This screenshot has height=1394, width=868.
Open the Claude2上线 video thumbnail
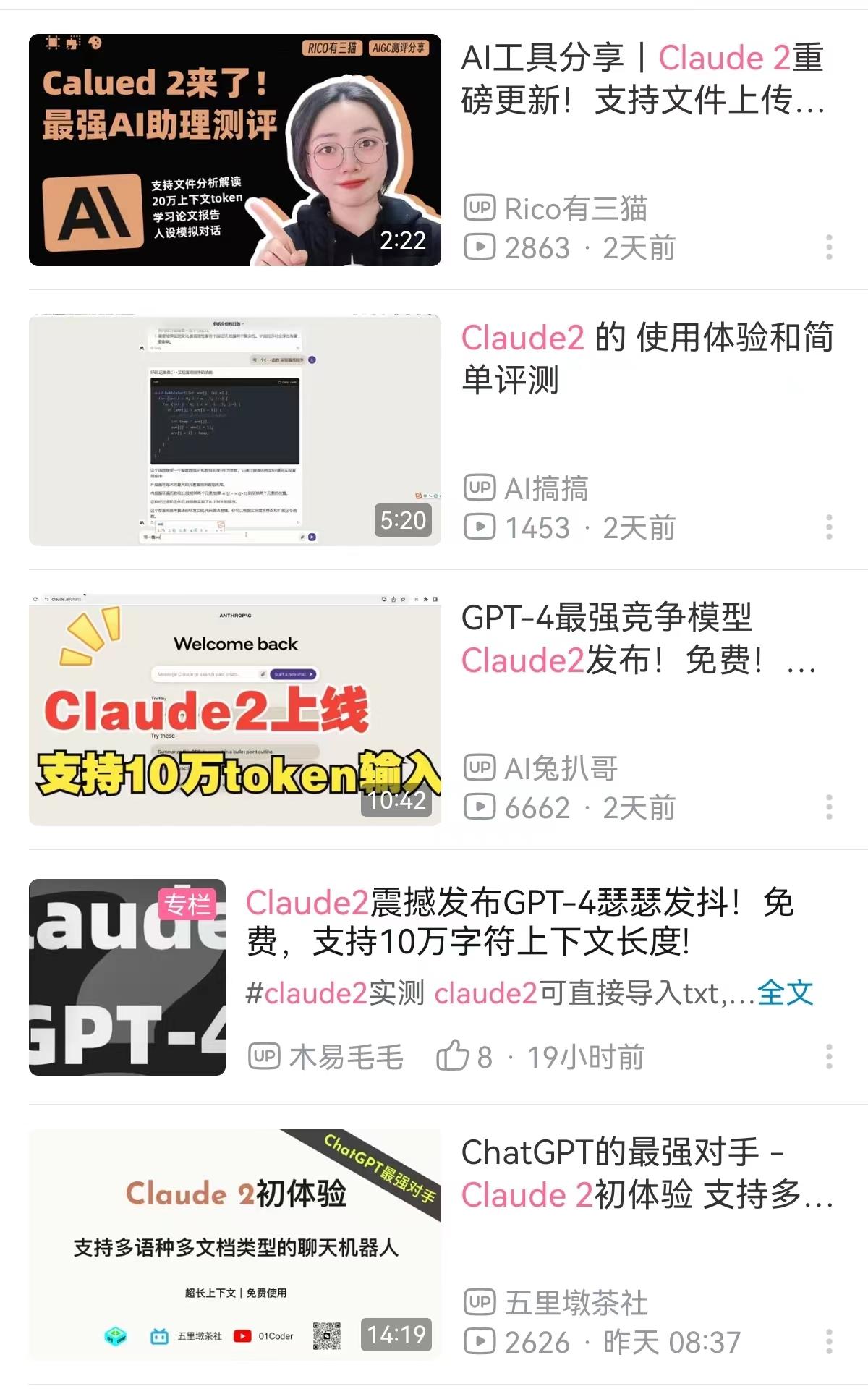point(231,705)
